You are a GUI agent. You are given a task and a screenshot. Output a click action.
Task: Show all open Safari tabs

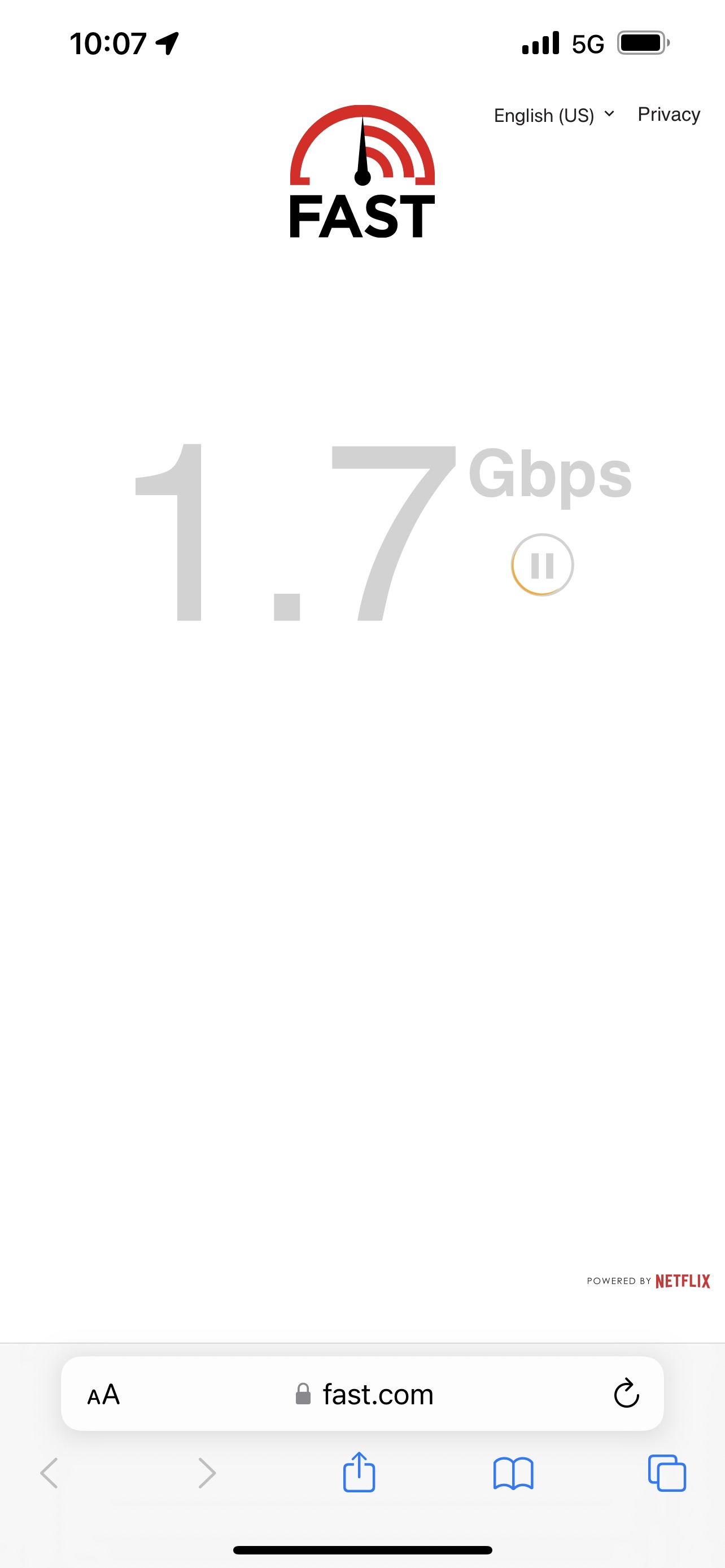click(x=667, y=1473)
